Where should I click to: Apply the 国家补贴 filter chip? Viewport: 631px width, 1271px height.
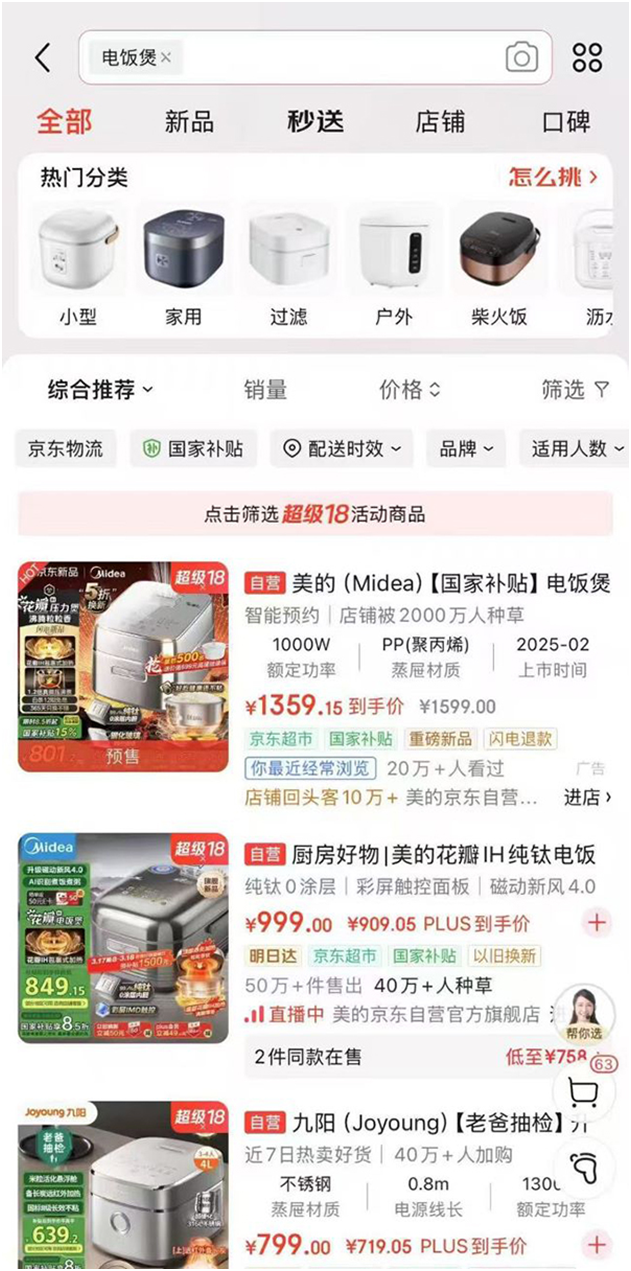[193, 449]
